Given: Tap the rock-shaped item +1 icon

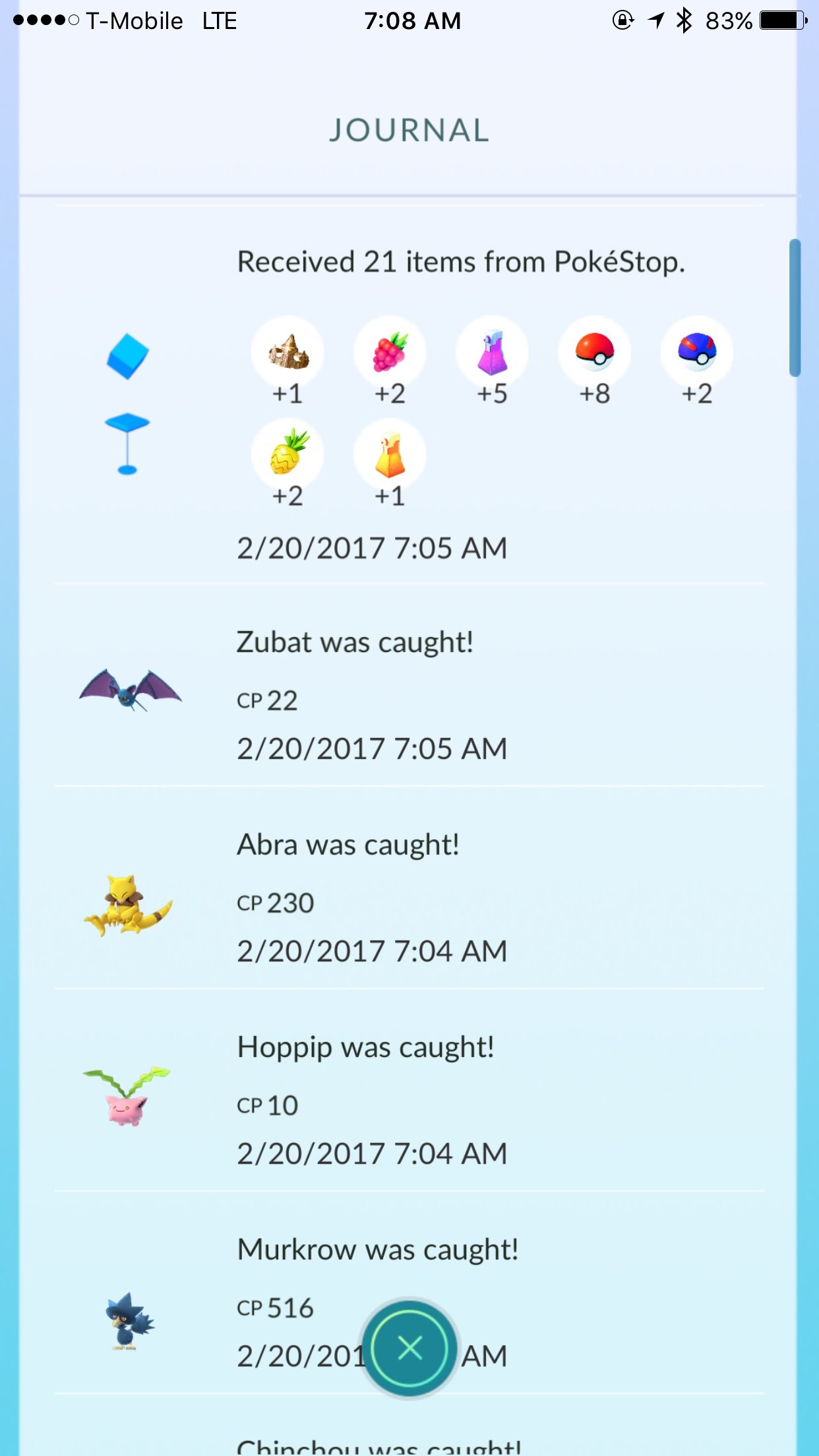Looking at the screenshot, I should [x=288, y=353].
